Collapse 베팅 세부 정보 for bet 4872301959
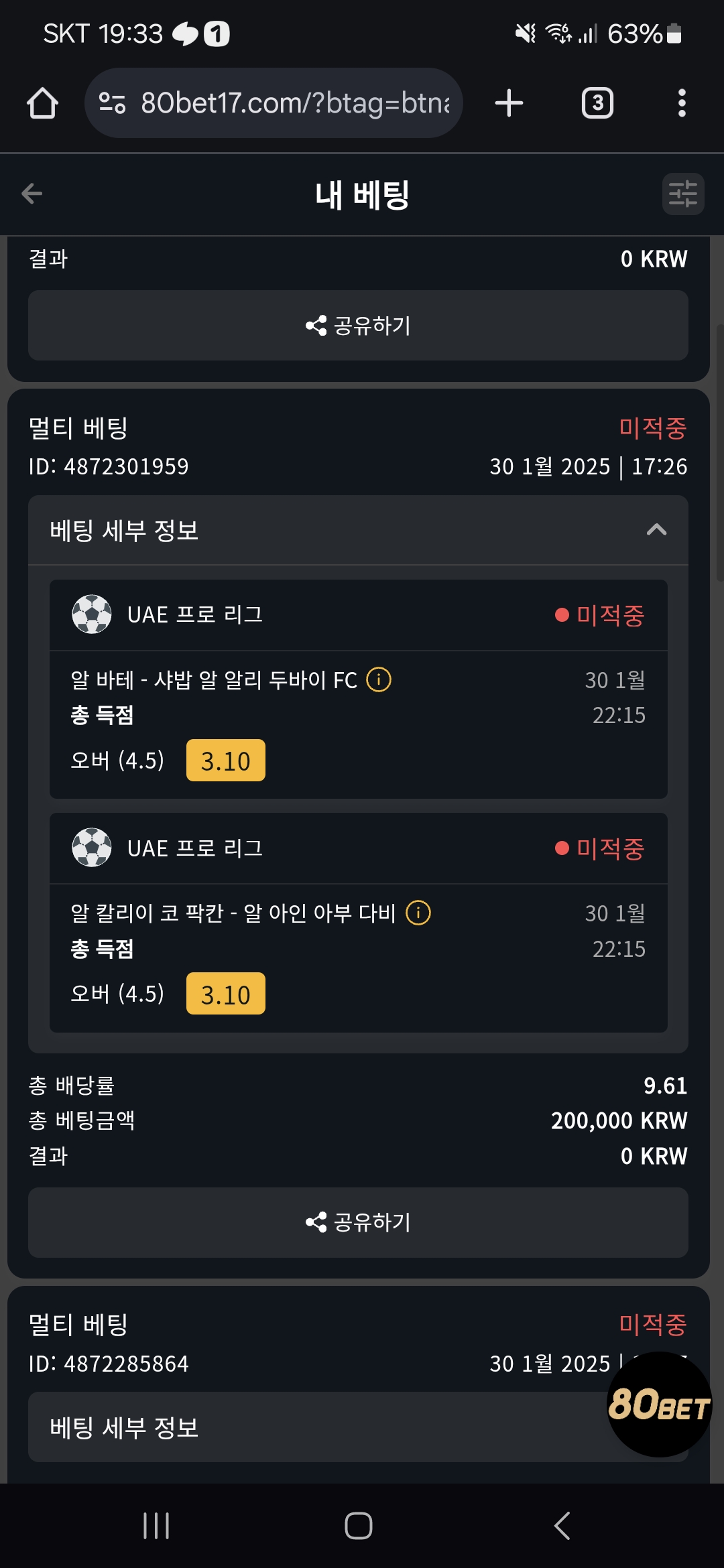724x1568 pixels. click(x=358, y=530)
